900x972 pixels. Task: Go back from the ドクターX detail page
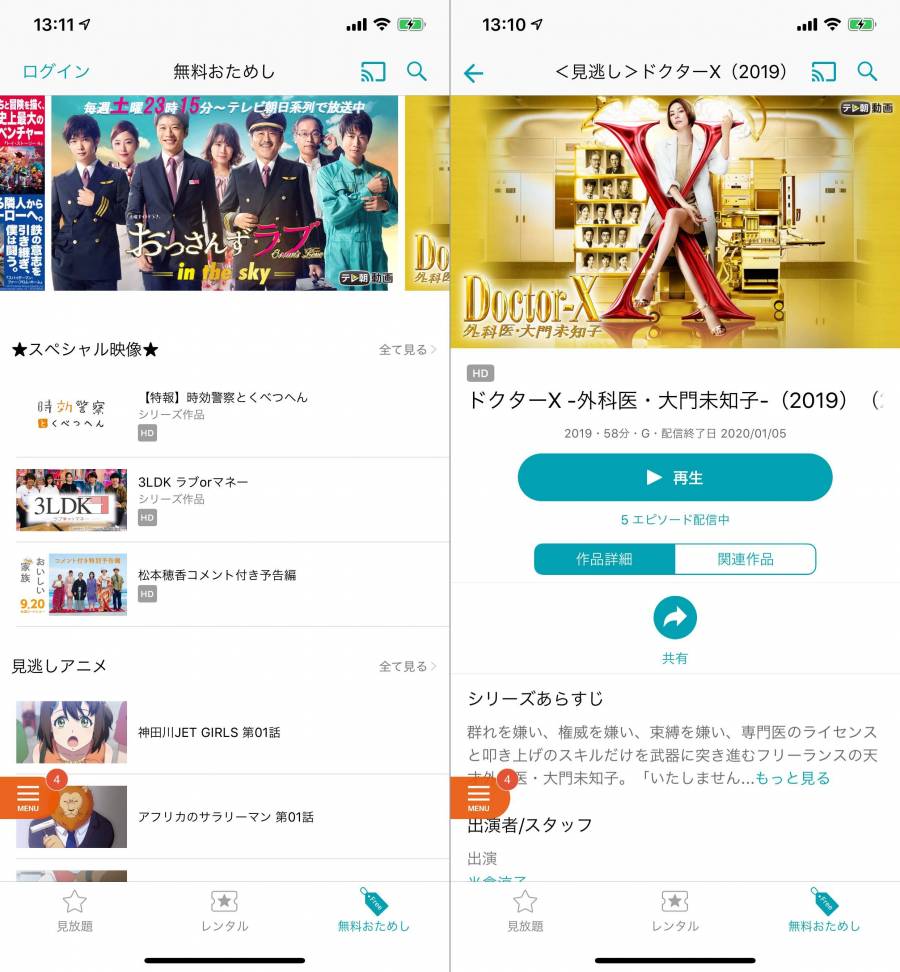(x=474, y=72)
